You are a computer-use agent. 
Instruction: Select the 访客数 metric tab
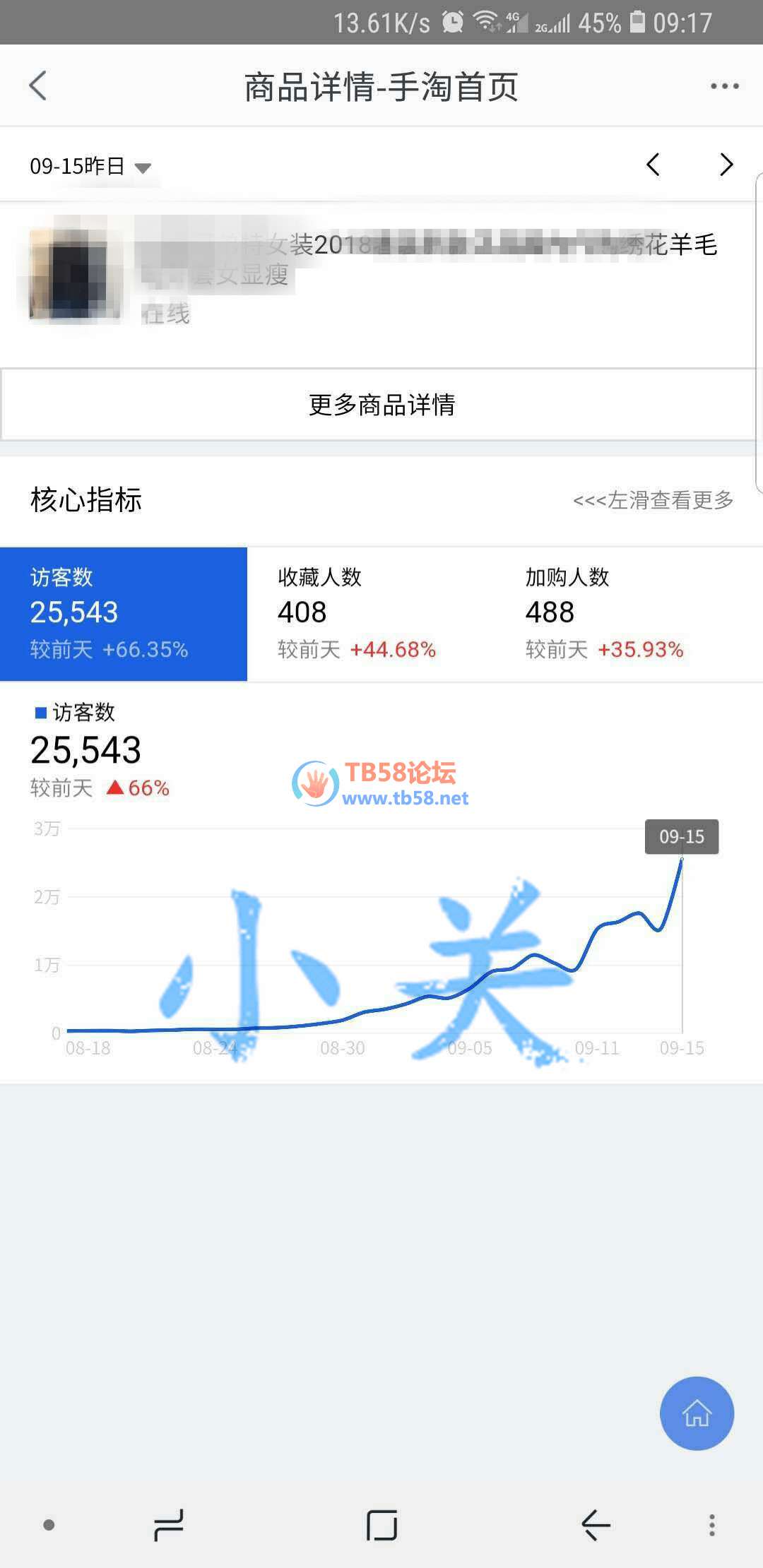pyautogui.click(x=124, y=613)
